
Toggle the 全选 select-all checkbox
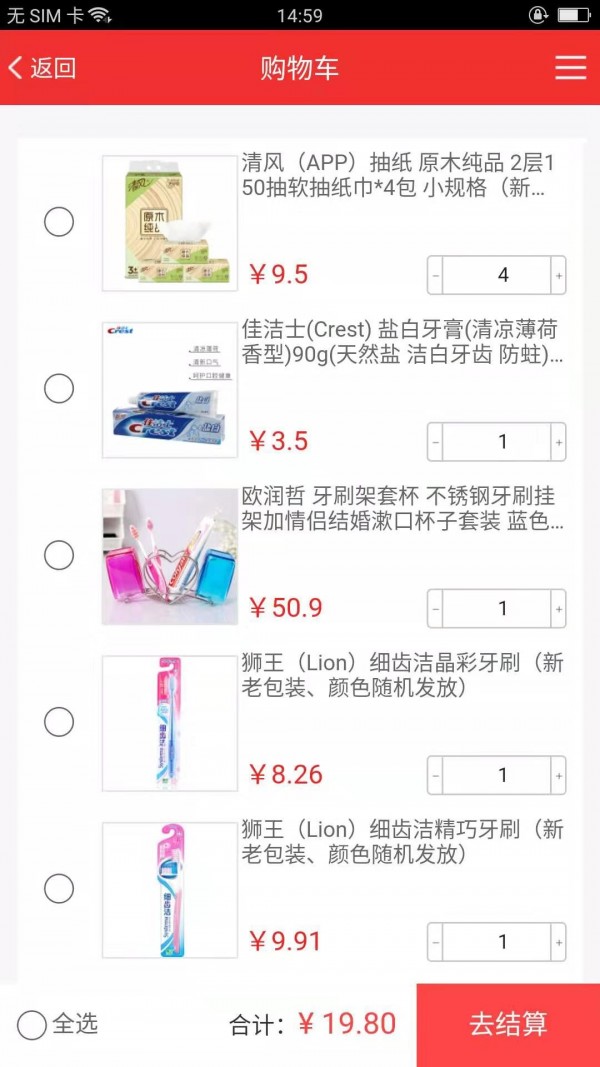click(x=33, y=1025)
